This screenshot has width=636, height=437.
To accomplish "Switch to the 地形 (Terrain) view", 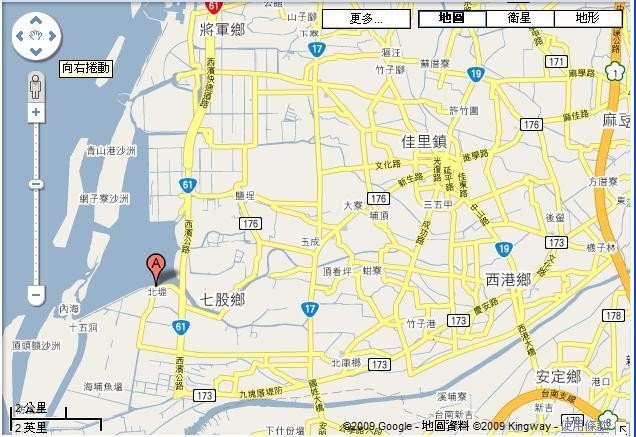I will coord(588,18).
